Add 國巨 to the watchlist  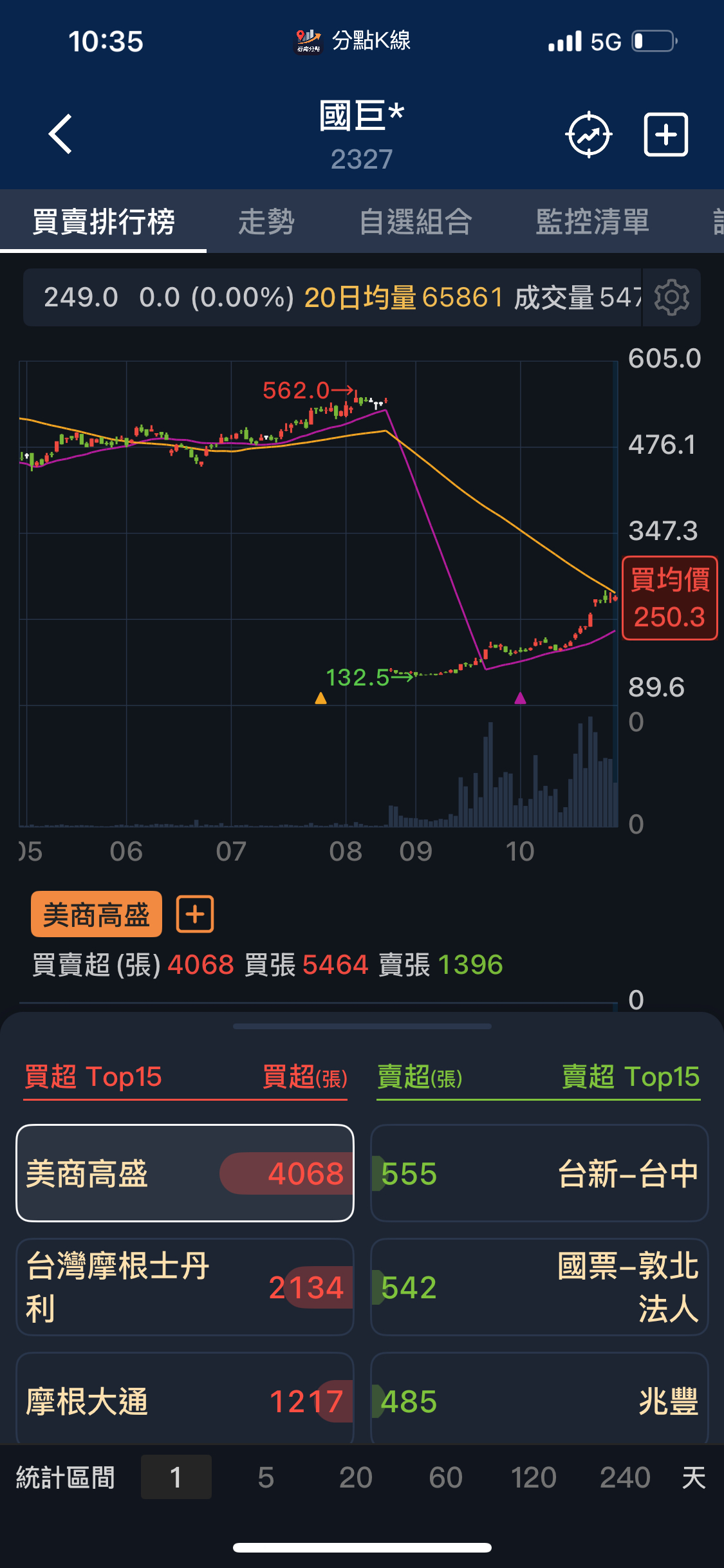coord(666,135)
